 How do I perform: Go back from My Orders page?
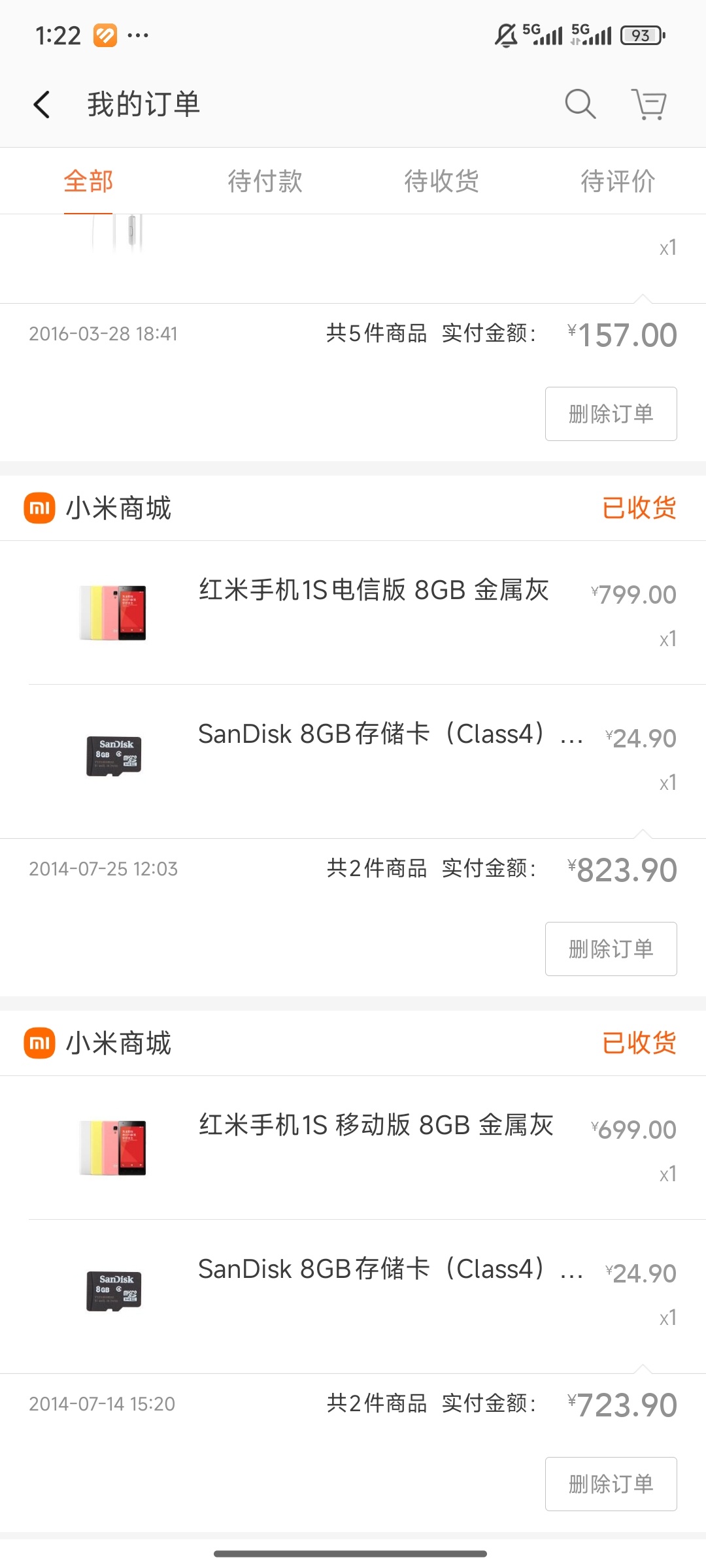click(42, 105)
